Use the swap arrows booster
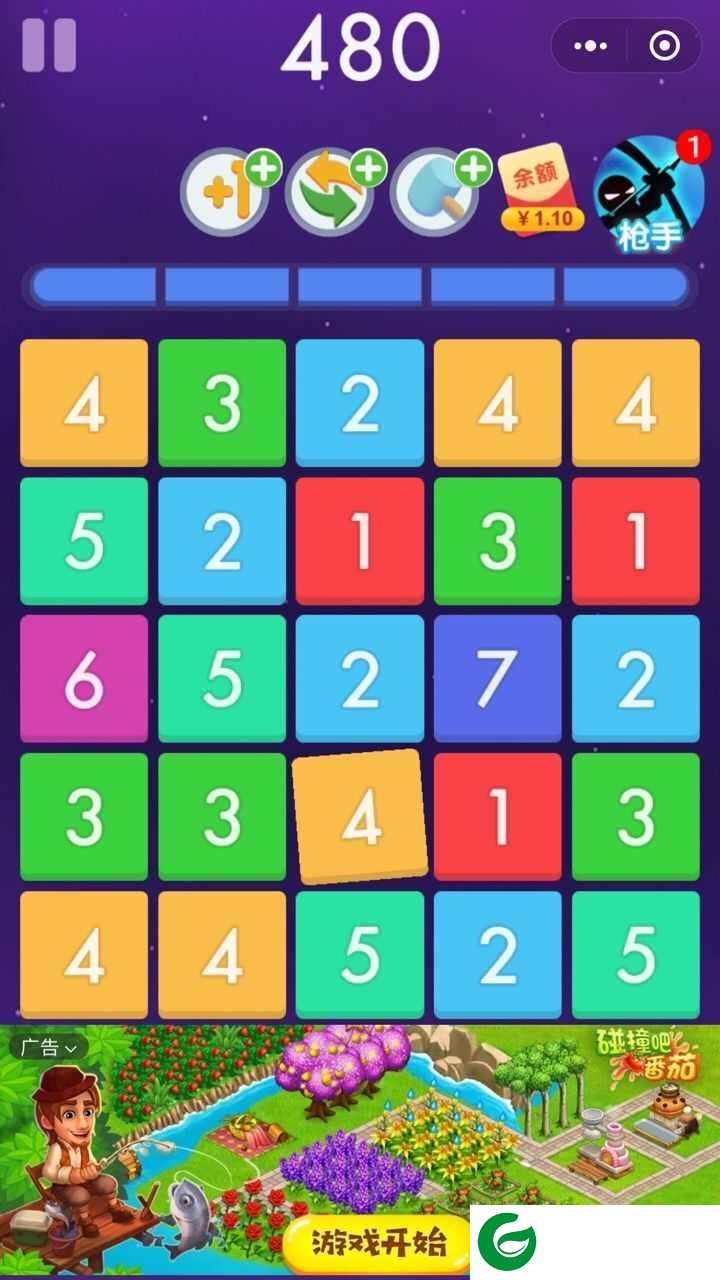Image resolution: width=720 pixels, height=1280 pixels. coord(329,192)
